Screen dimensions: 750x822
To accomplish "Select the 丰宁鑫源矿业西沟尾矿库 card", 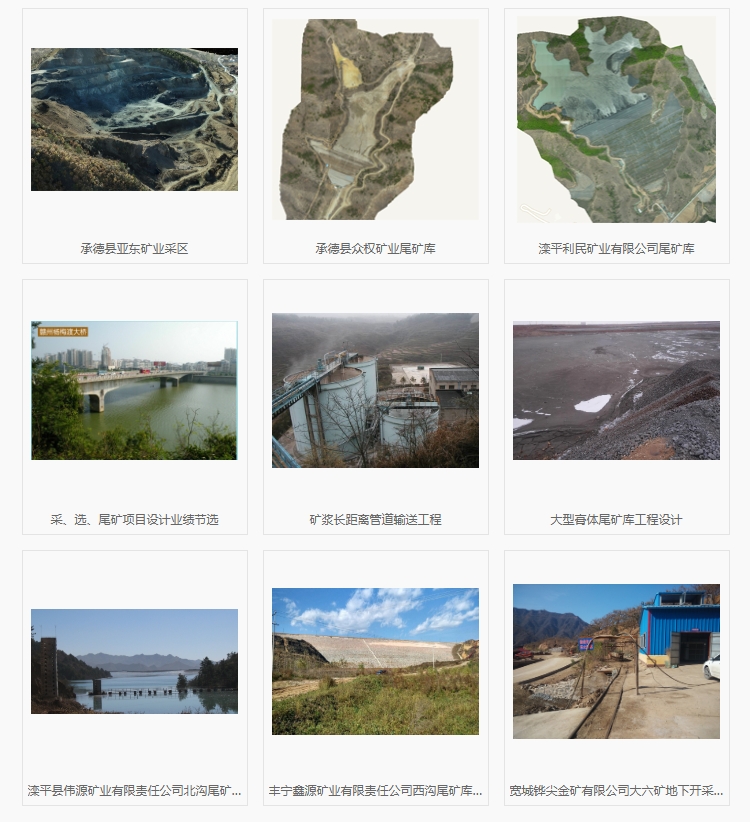I will [x=375, y=661].
